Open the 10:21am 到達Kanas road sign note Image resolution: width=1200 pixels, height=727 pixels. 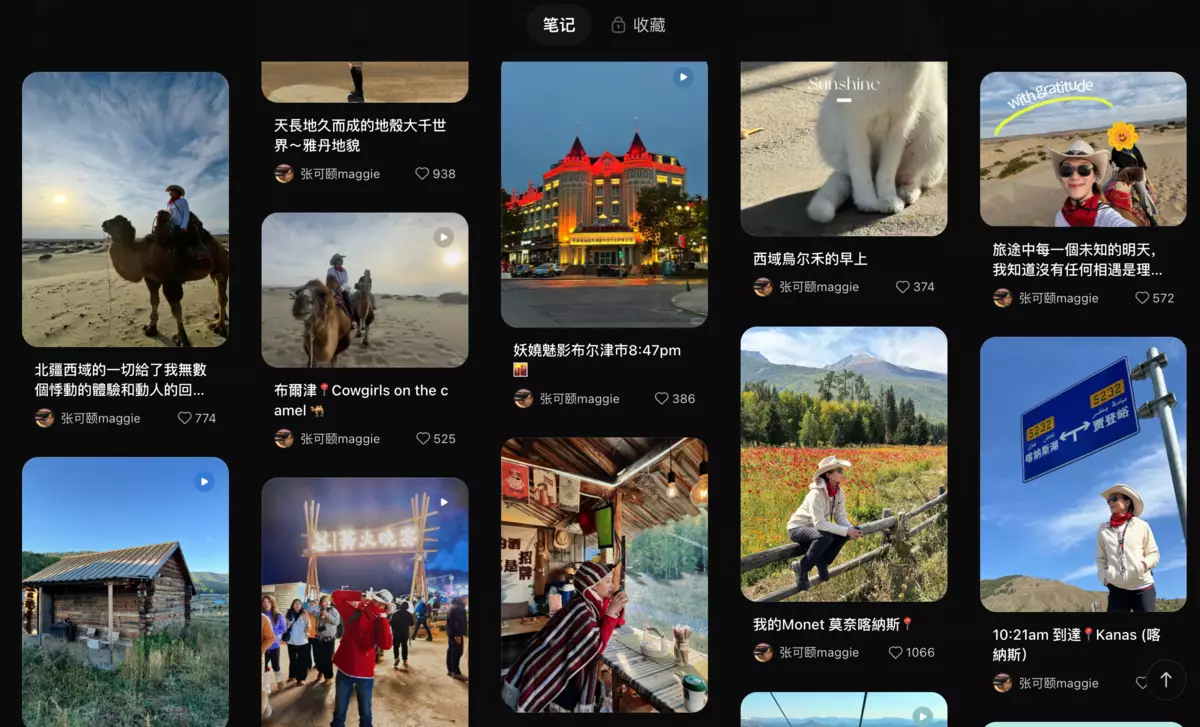[x=1083, y=474]
